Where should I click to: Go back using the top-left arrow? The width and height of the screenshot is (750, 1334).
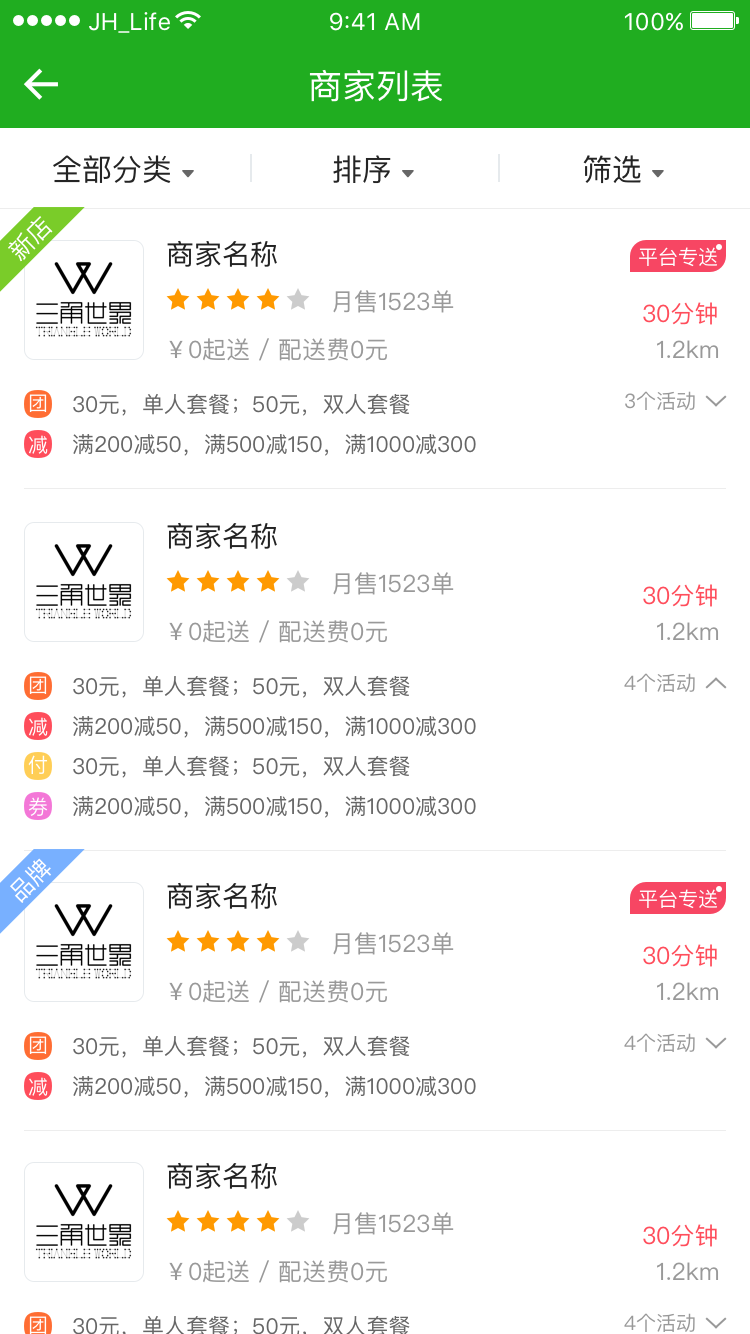pyautogui.click(x=41, y=85)
